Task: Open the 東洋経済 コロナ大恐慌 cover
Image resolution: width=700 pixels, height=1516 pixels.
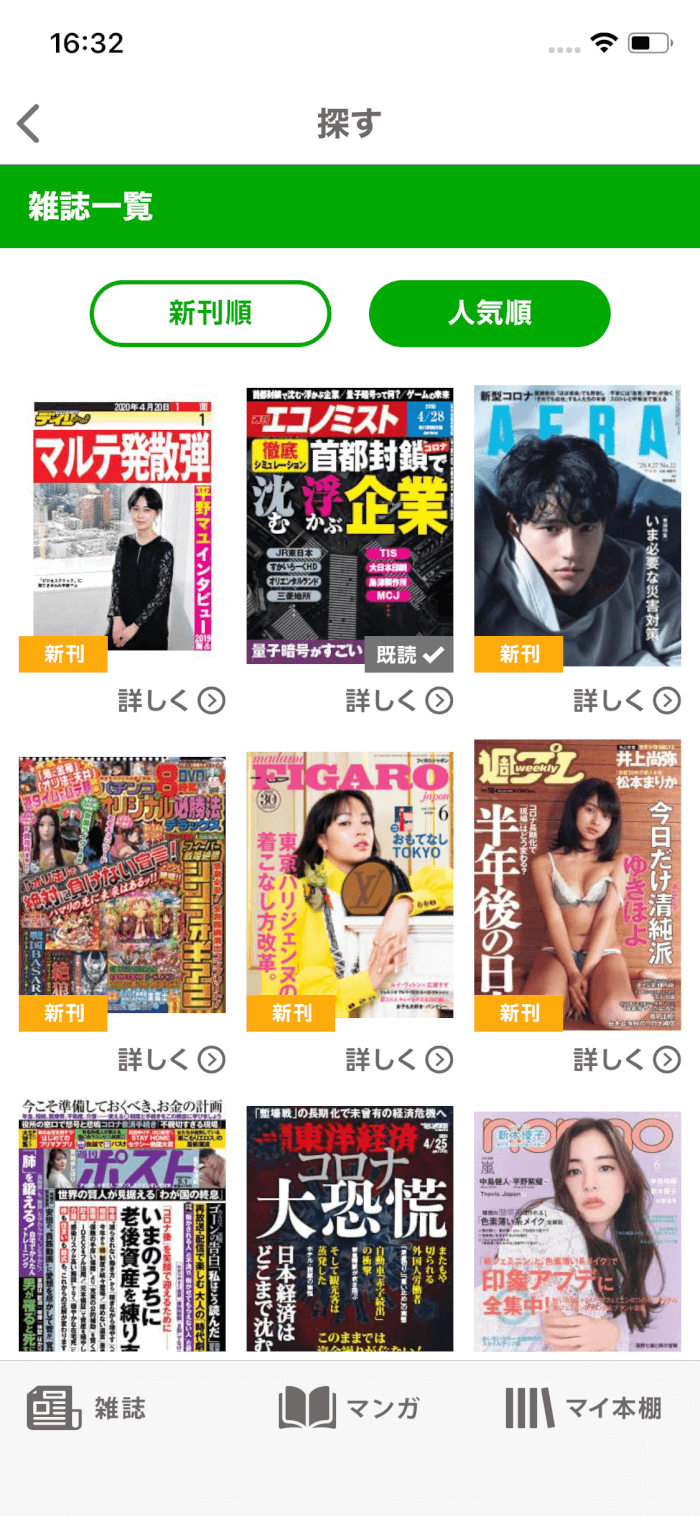Action: pyautogui.click(x=350, y=1228)
